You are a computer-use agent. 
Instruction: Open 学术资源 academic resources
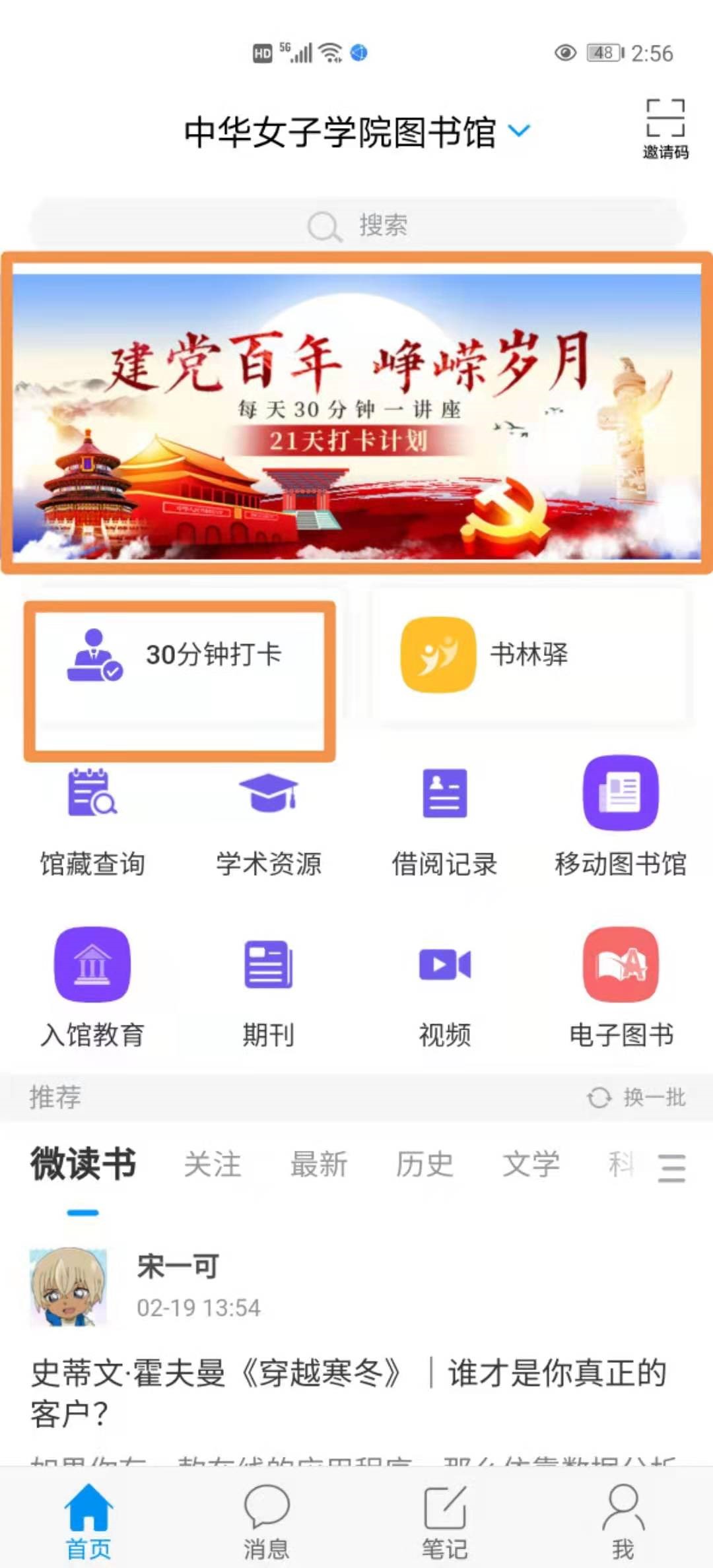click(268, 822)
